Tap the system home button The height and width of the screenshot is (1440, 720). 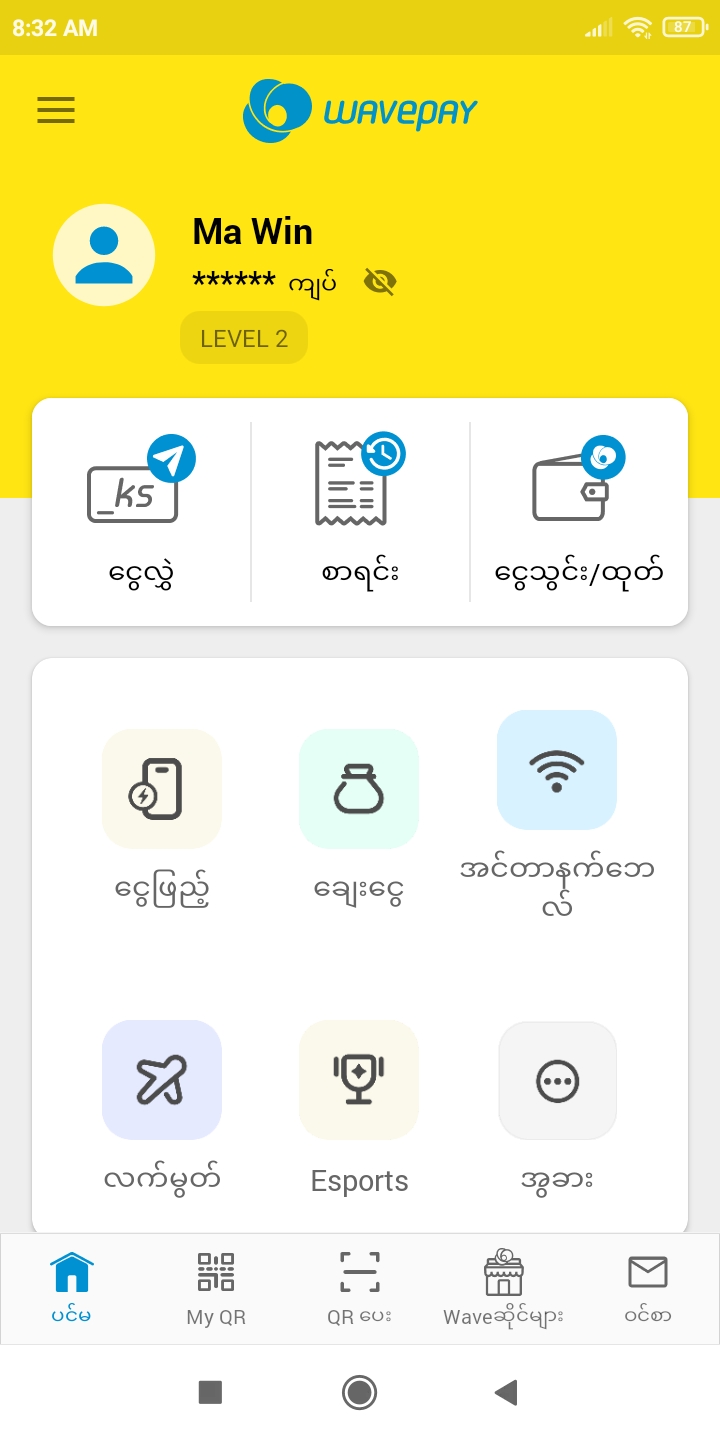pyautogui.click(x=359, y=1392)
